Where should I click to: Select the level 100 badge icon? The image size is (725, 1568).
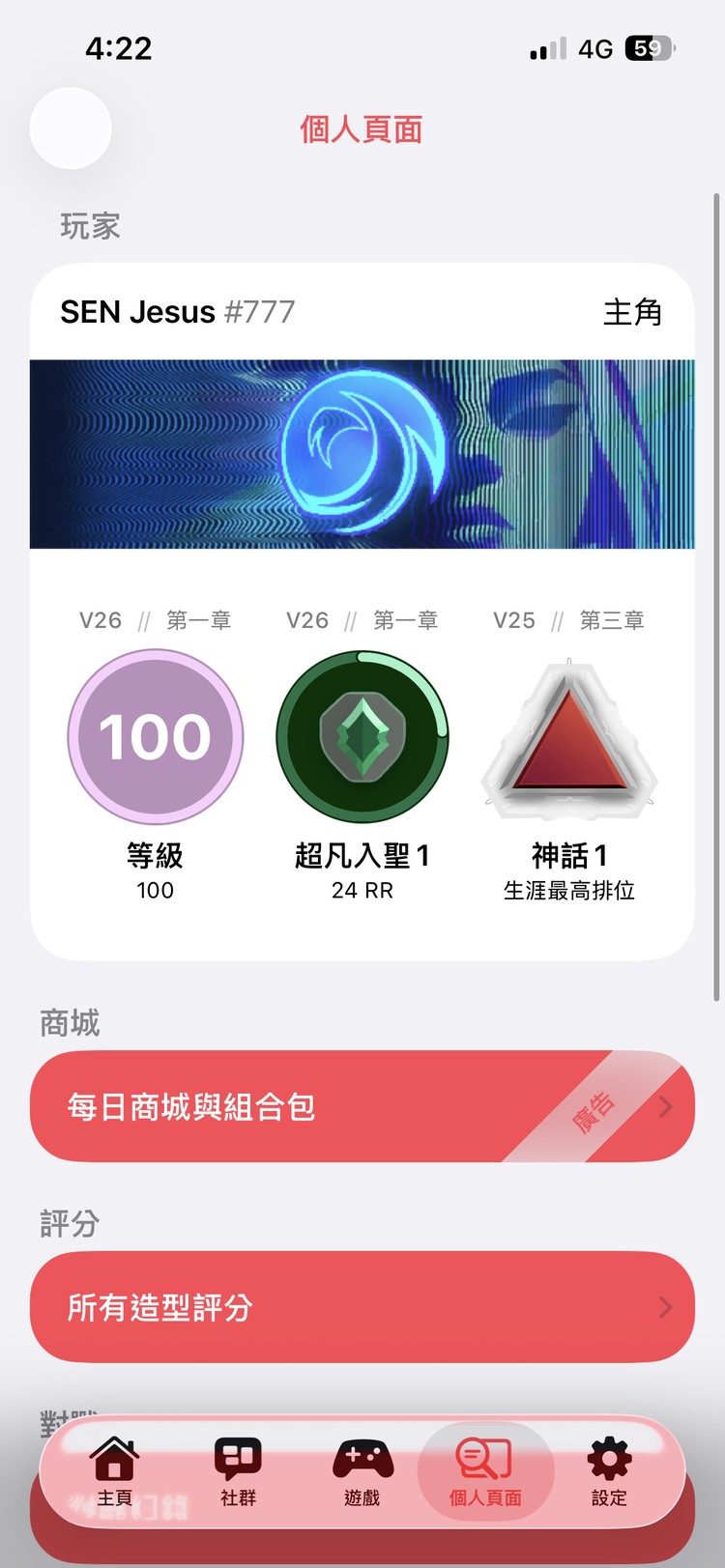pos(155,736)
